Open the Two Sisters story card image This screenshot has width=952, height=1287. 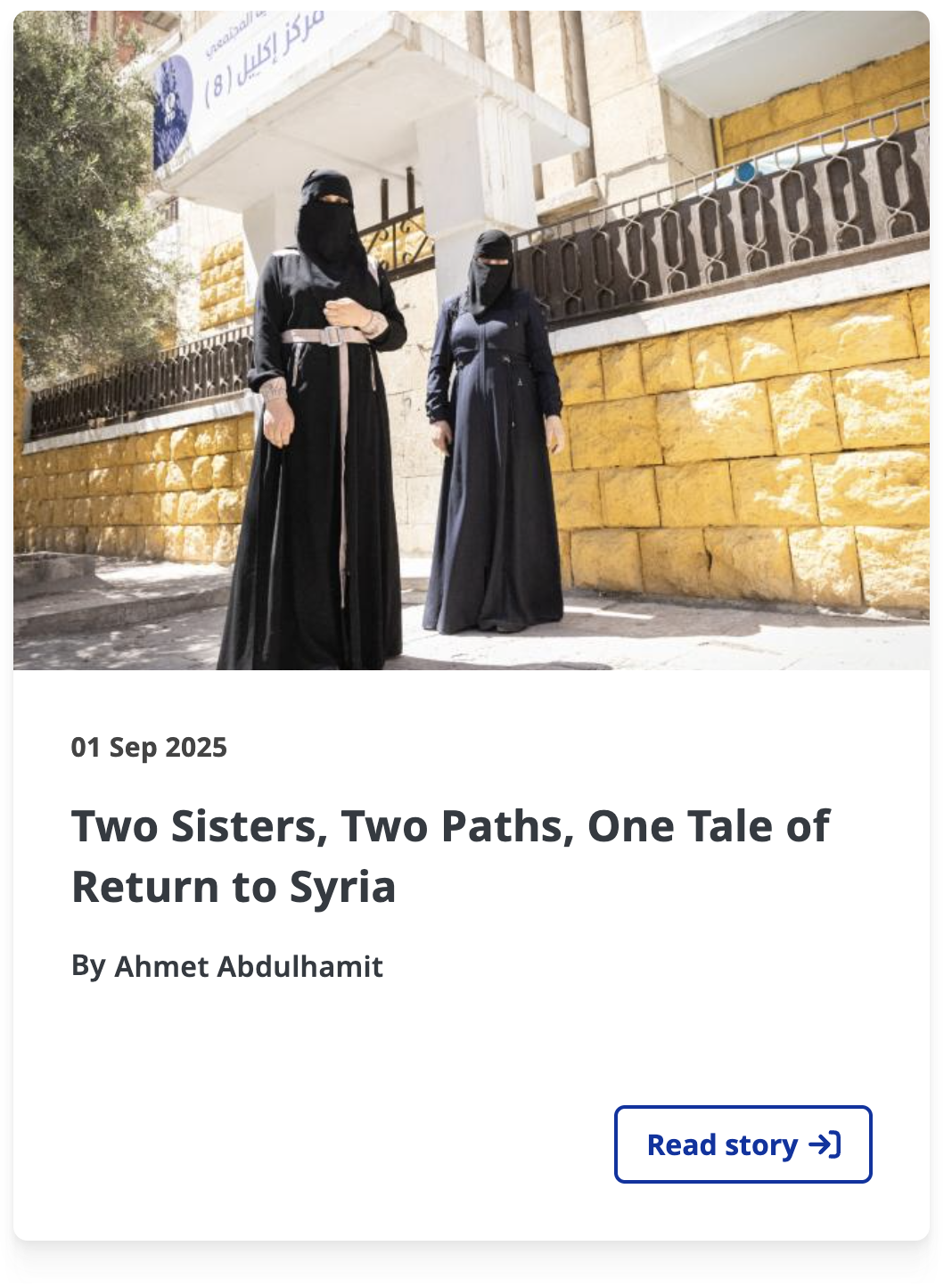pyautogui.click(x=471, y=340)
